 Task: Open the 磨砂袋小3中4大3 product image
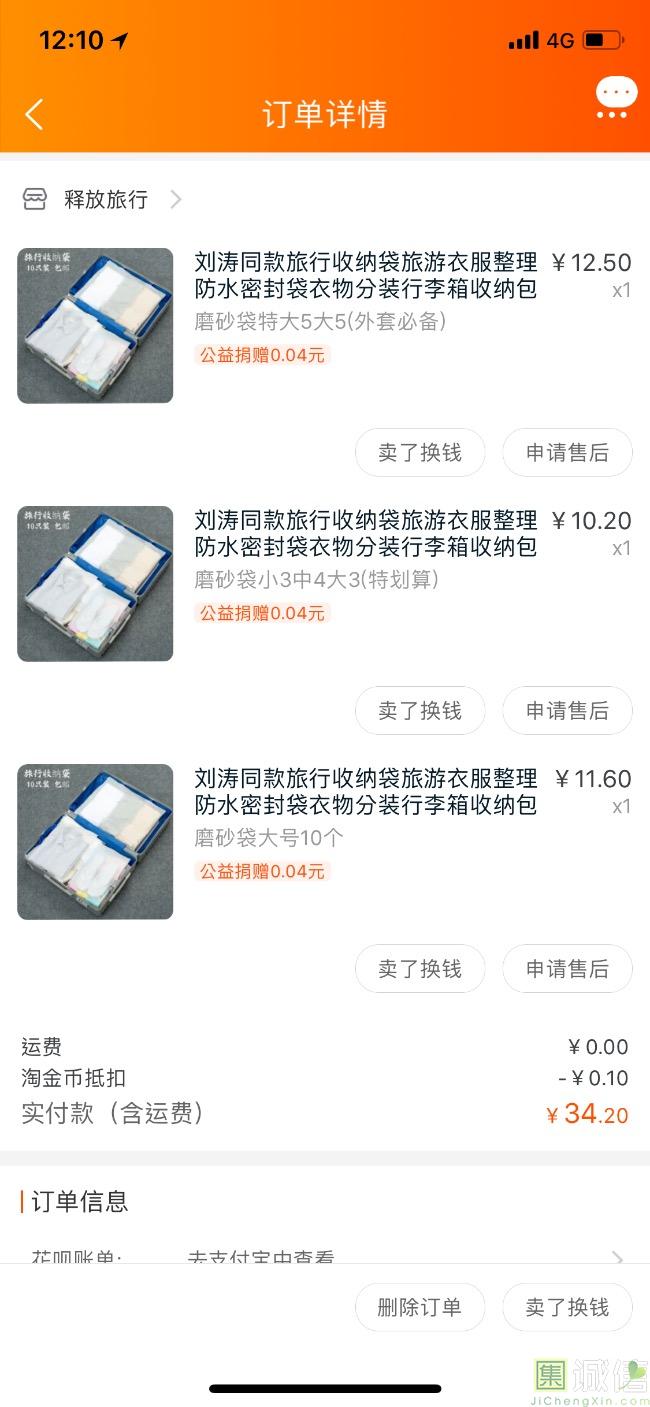click(x=95, y=584)
